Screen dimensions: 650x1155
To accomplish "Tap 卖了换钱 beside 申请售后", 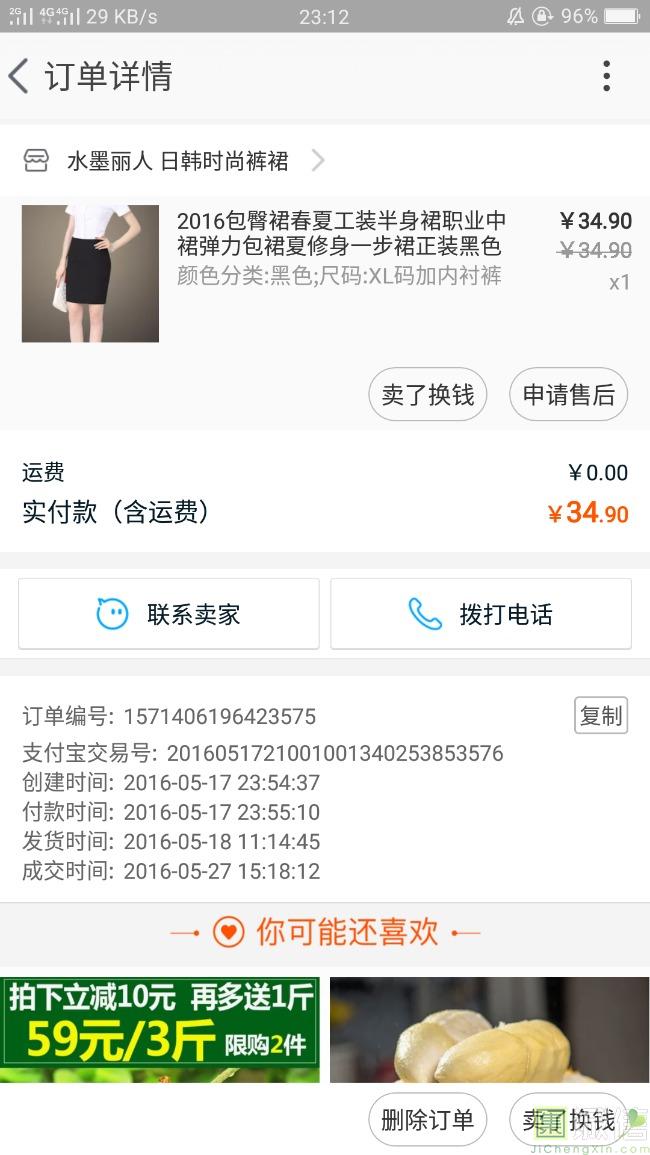I will [x=427, y=395].
